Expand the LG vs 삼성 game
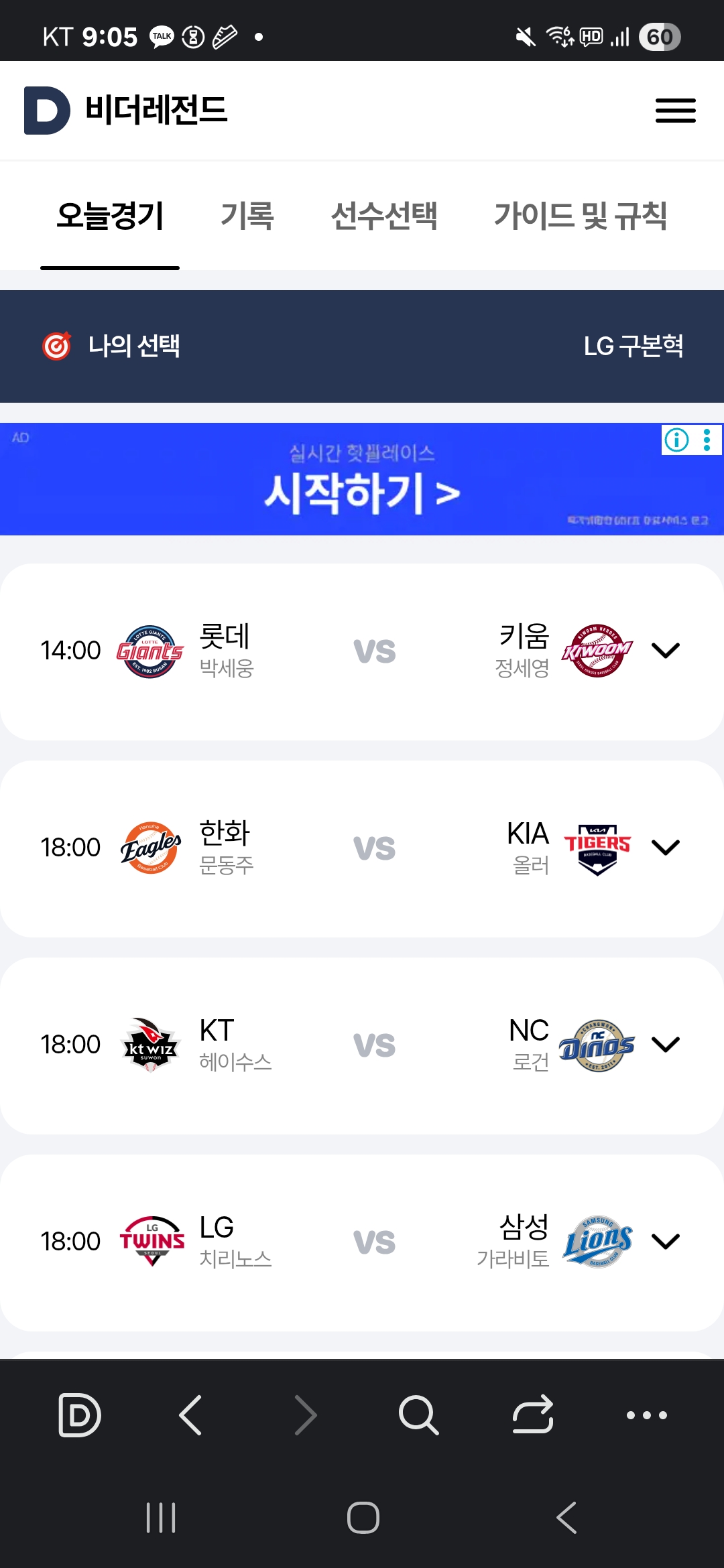This screenshot has height=1568, width=724. pos(666,1242)
